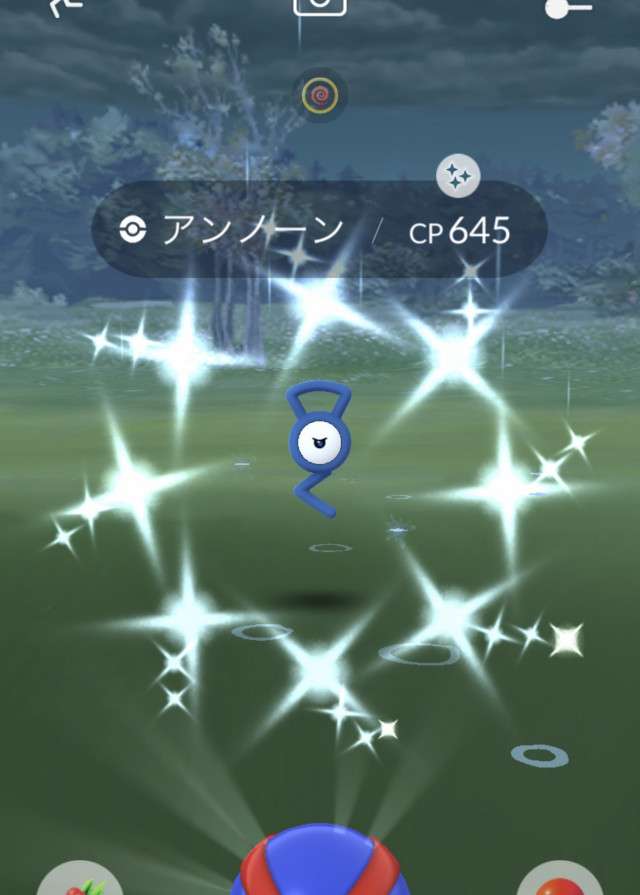640x895 pixels.
Task: Open the berry selection button
Action: pyautogui.click(x=80, y=880)
